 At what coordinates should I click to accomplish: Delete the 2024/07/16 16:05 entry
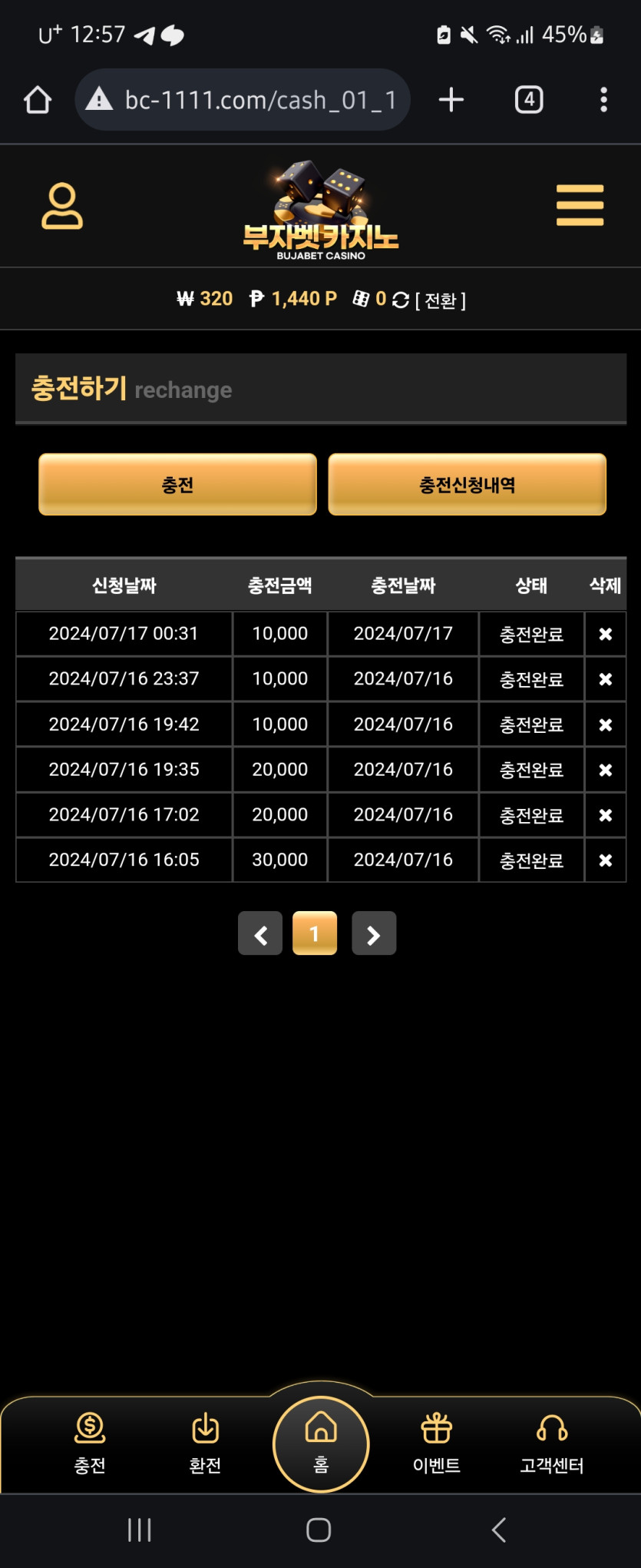(605, 860)
